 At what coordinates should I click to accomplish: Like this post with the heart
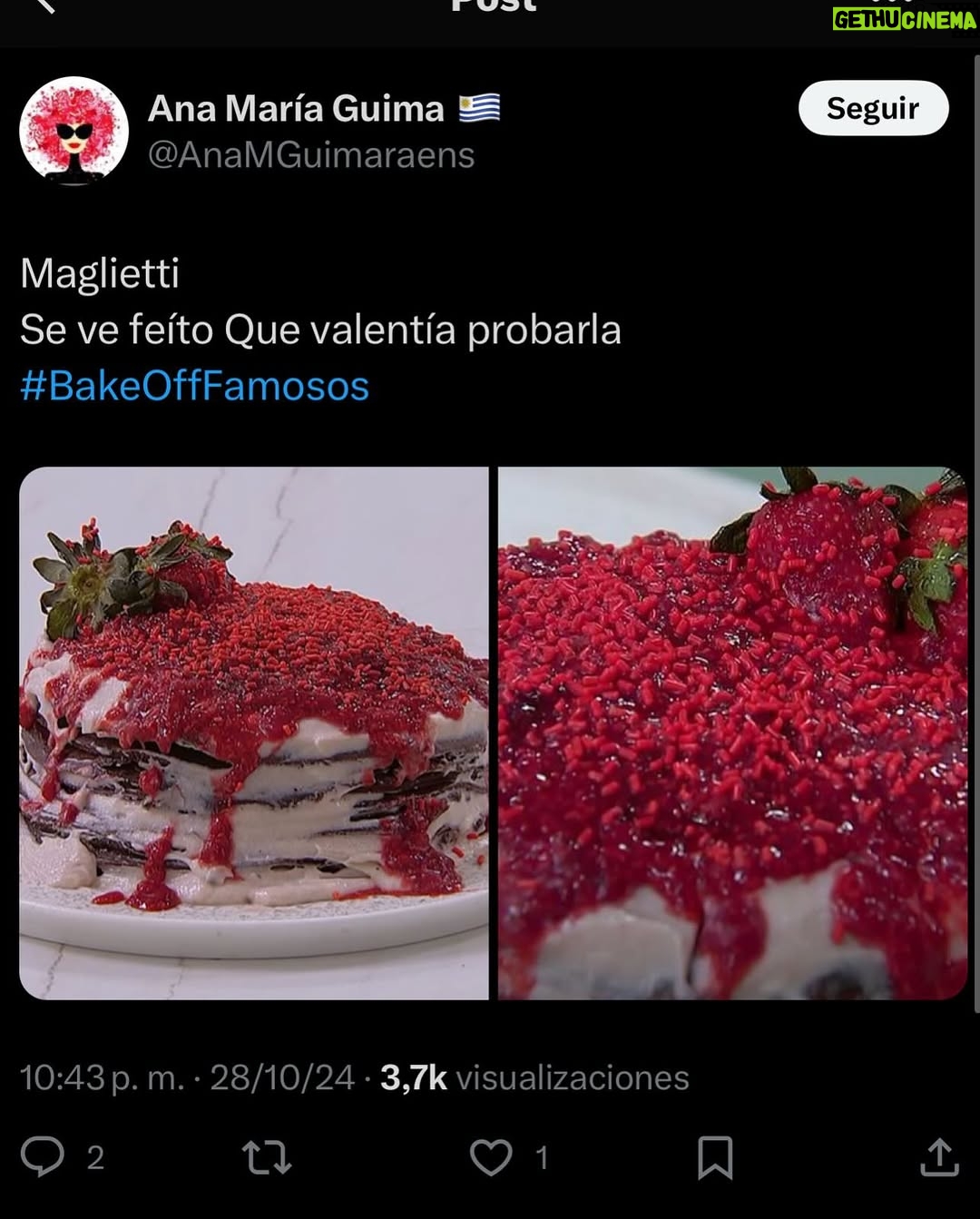point(491,1157)
